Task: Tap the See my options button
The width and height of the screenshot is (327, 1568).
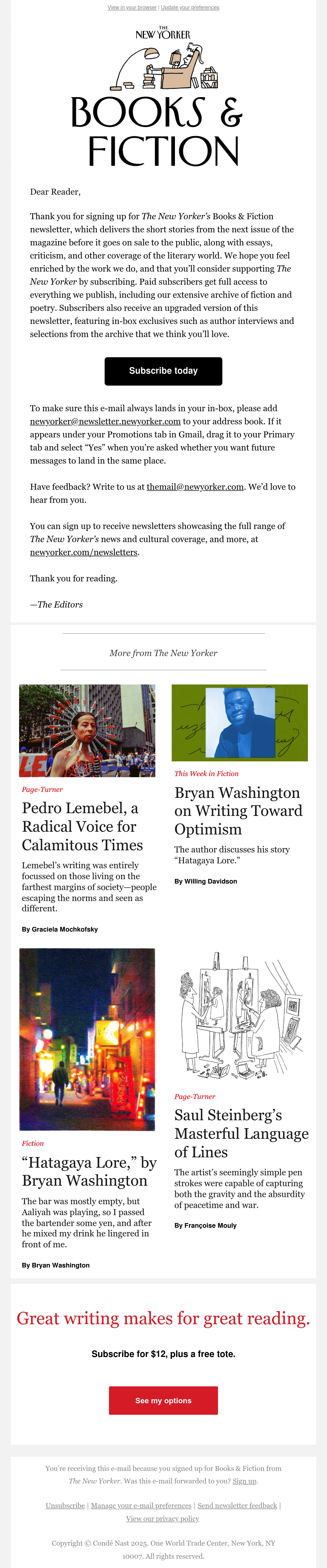Action: (163, 1401)
